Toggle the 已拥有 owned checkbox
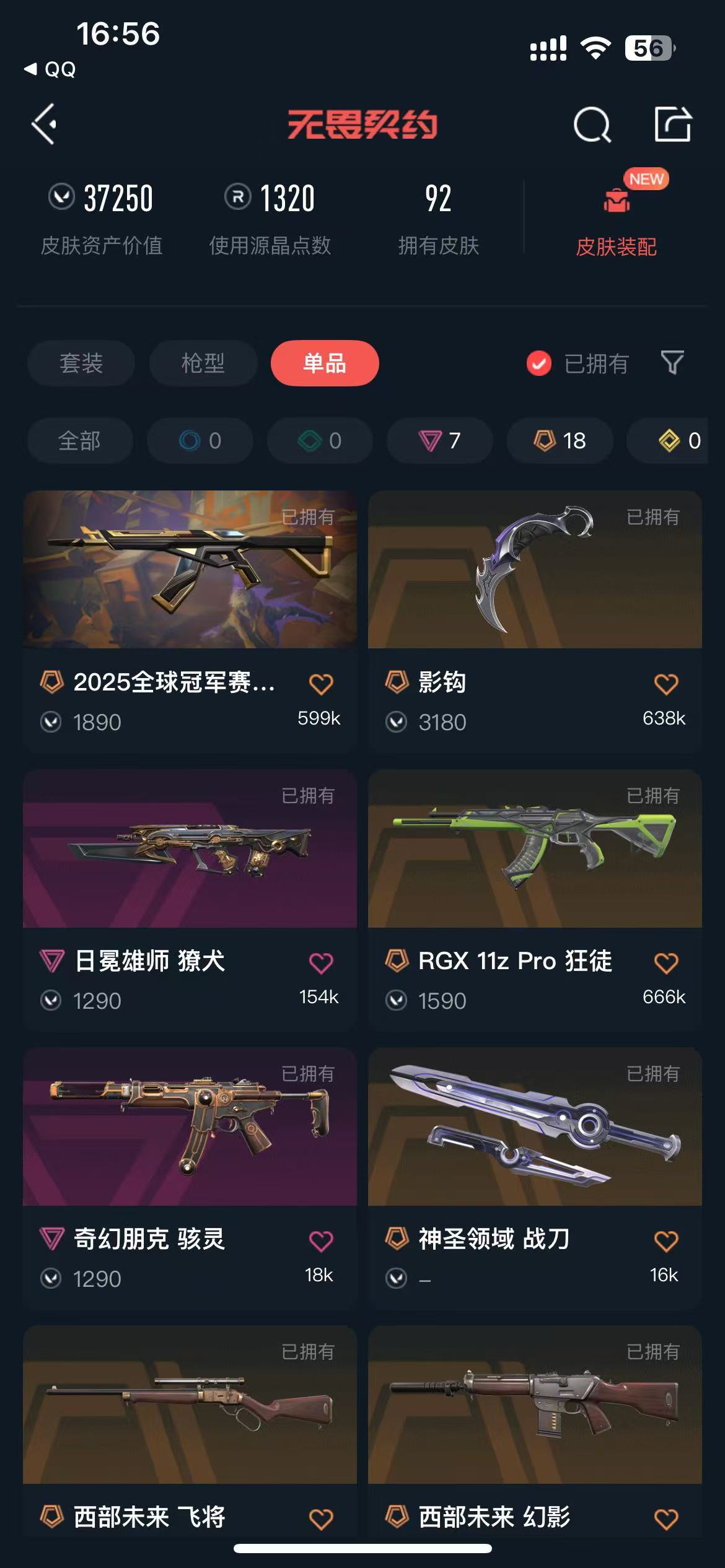 pos(539,364)
